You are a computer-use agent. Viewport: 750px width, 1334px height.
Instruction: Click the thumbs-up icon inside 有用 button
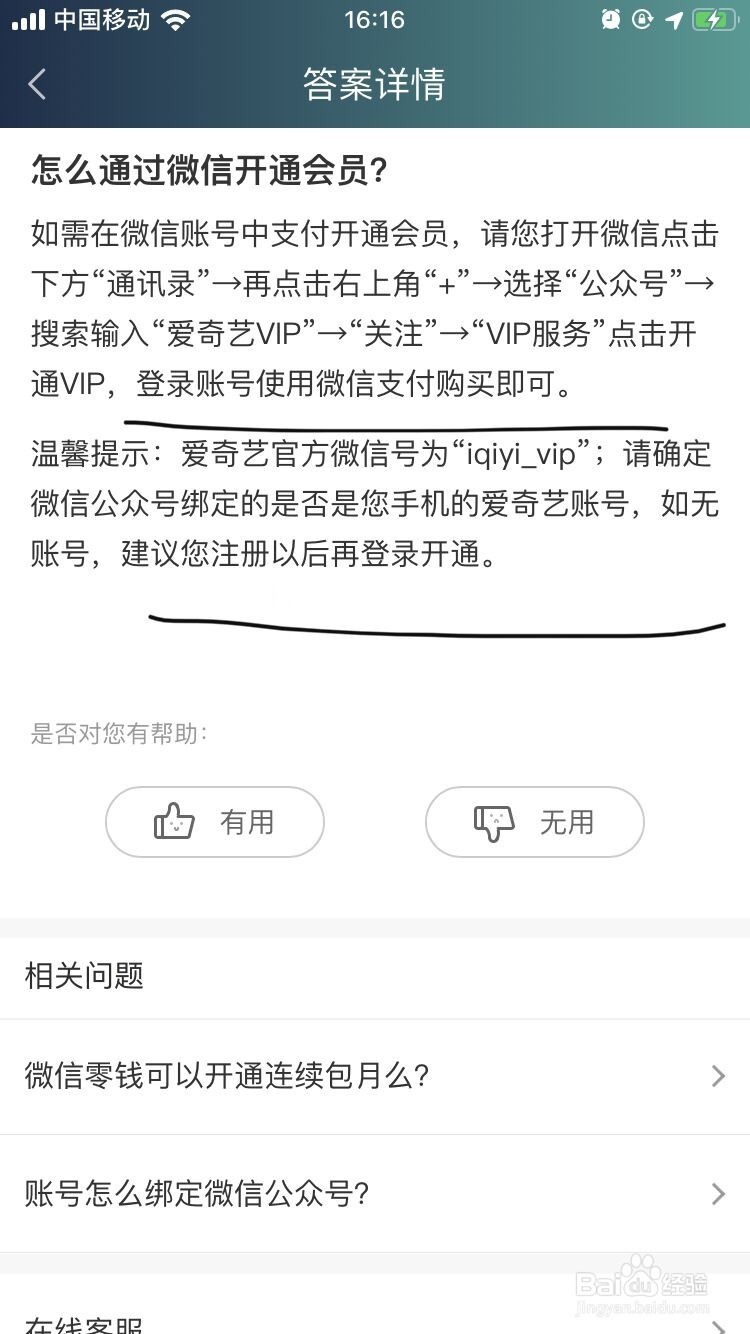click(x=174, y=822)
